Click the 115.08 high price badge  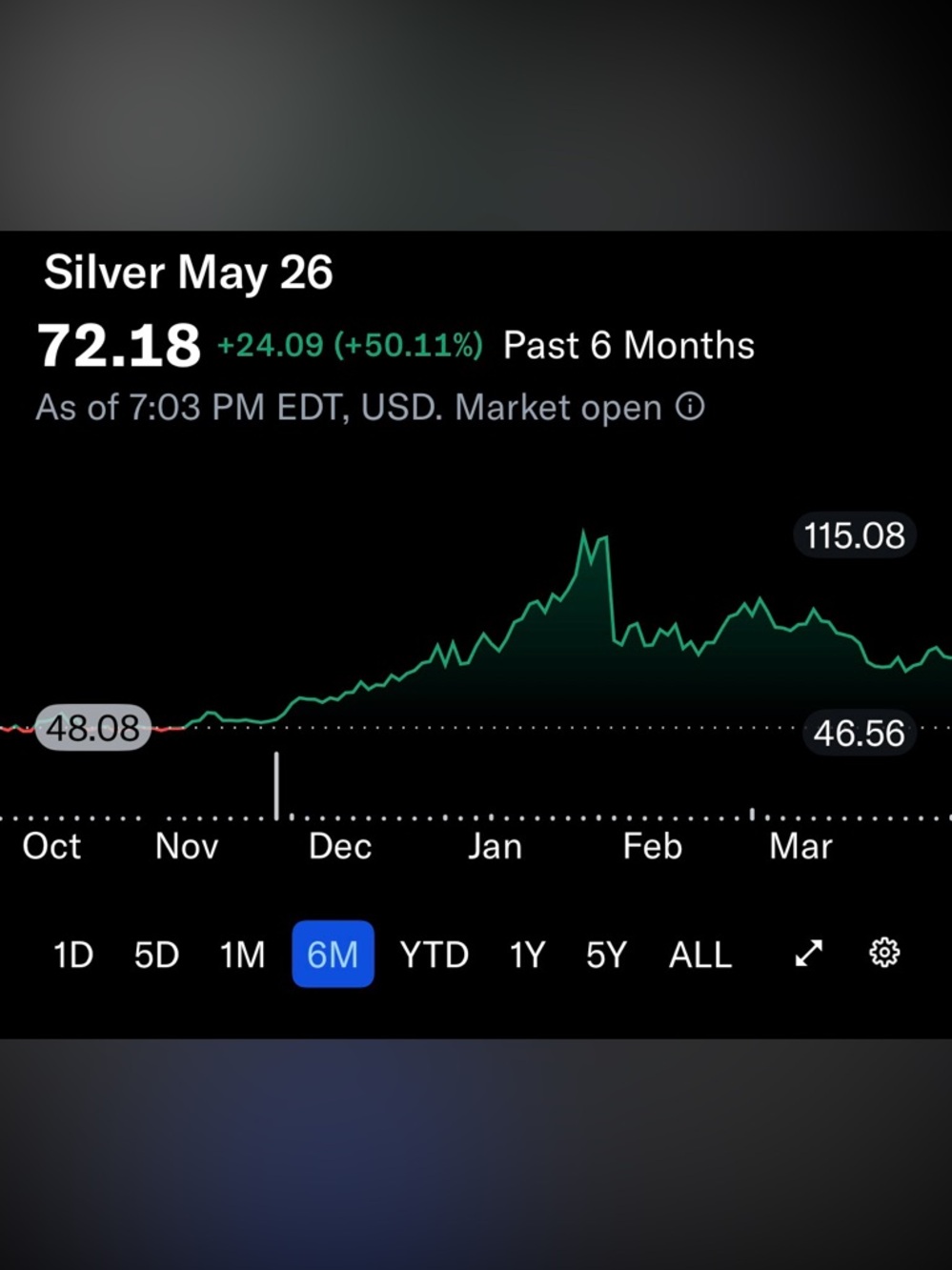(853, 534)
